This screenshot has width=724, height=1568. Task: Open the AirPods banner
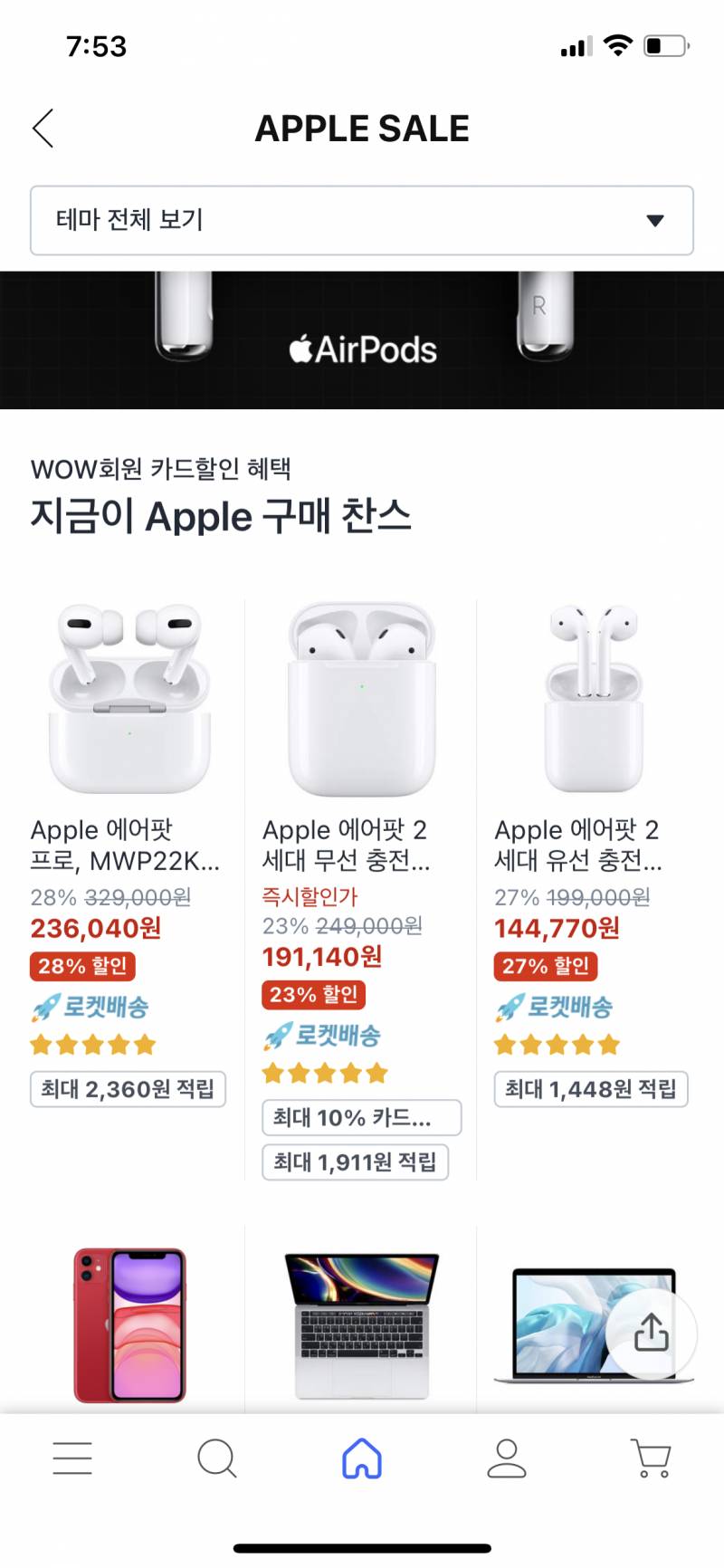point(362,340)
